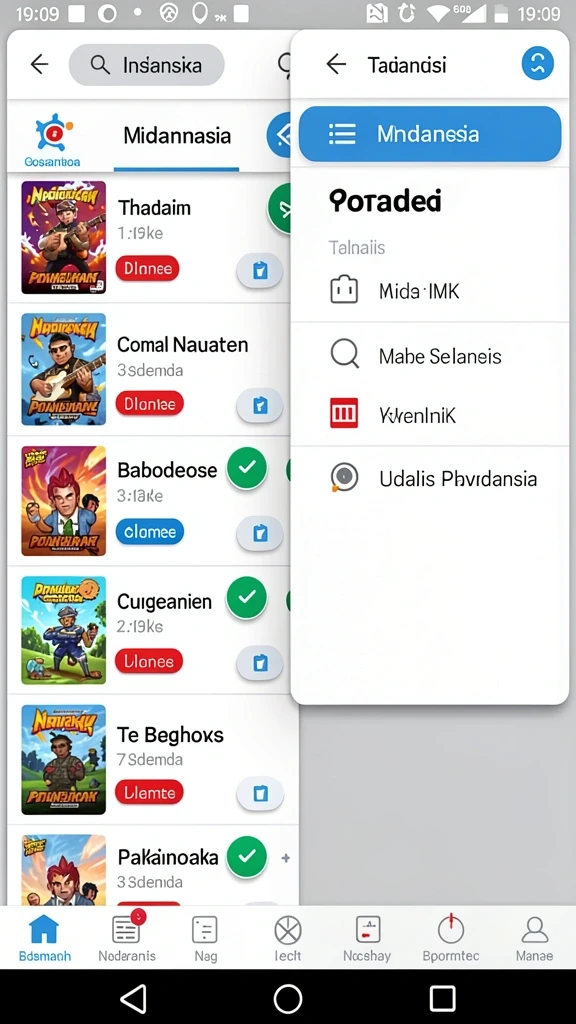
Task: Switch to the Noderanis bottom tab
Action: point(127,938)
